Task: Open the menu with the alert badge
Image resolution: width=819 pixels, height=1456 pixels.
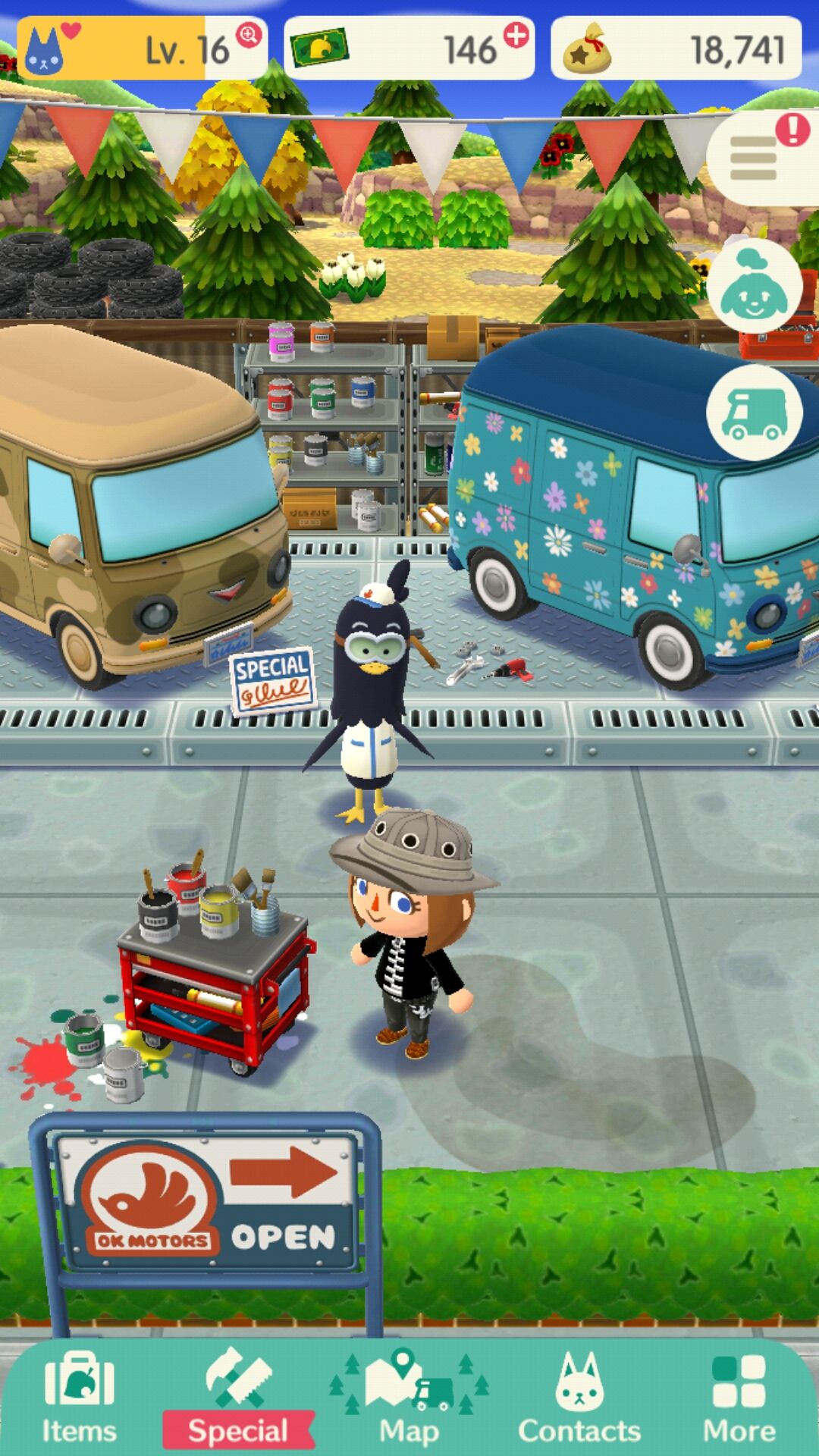Action: [x=754, y=157]
